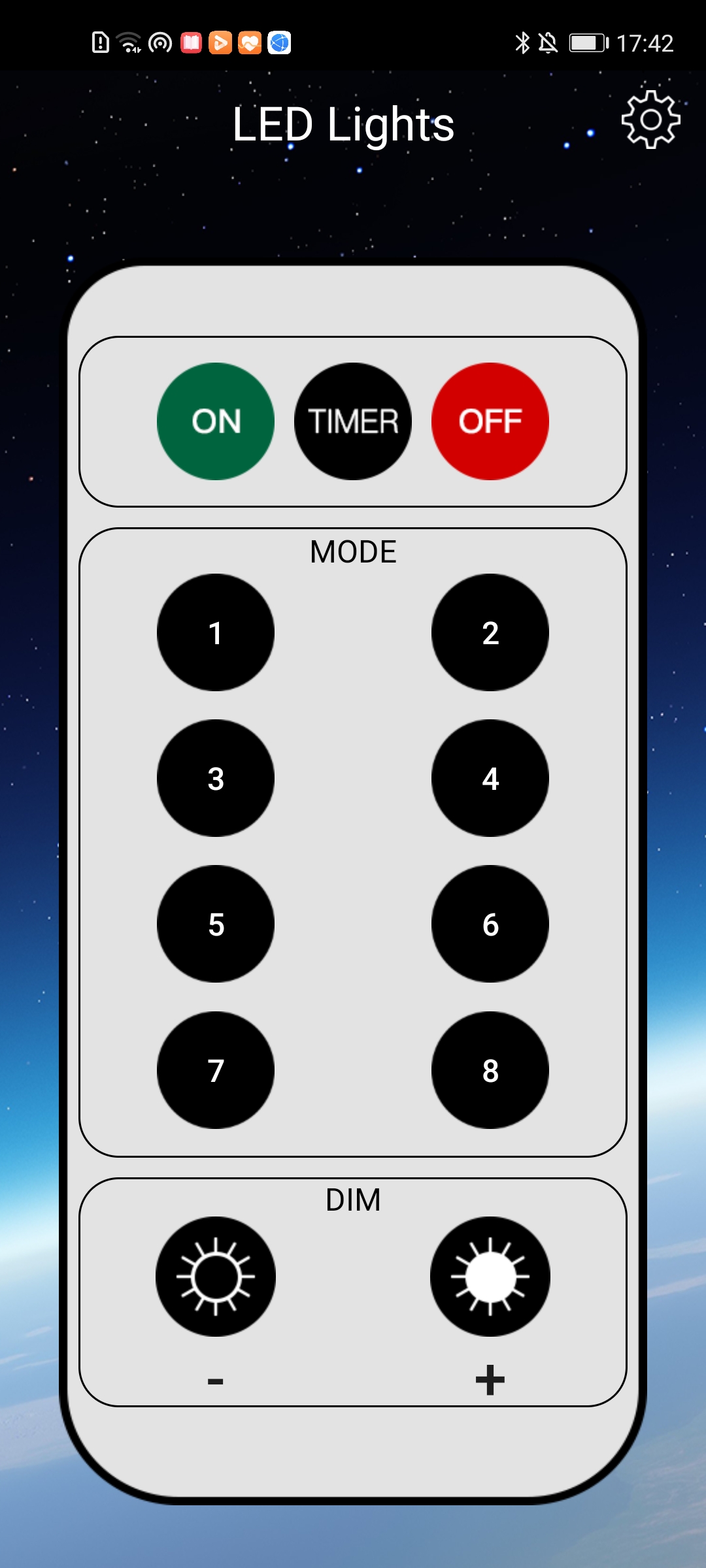The width and height of the screenshot is (706, 1568).
Task: Tap the TIMER button
Action: pyautogui.click(x=353, y=421)
